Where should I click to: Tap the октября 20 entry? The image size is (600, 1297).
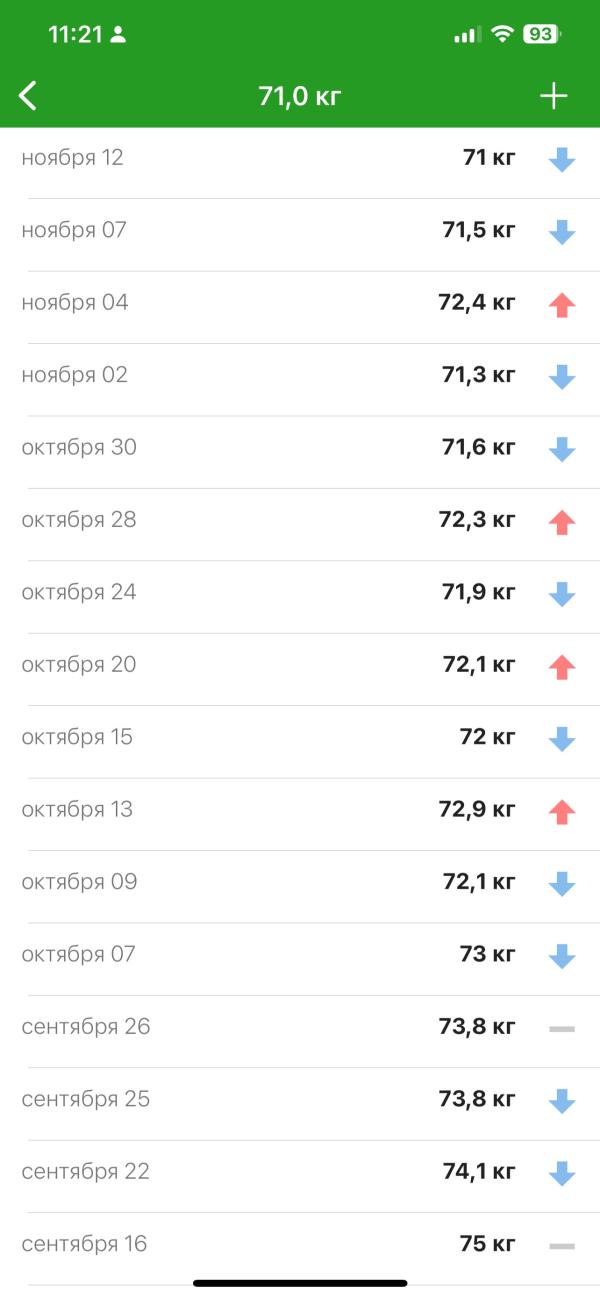coord(300,665)
